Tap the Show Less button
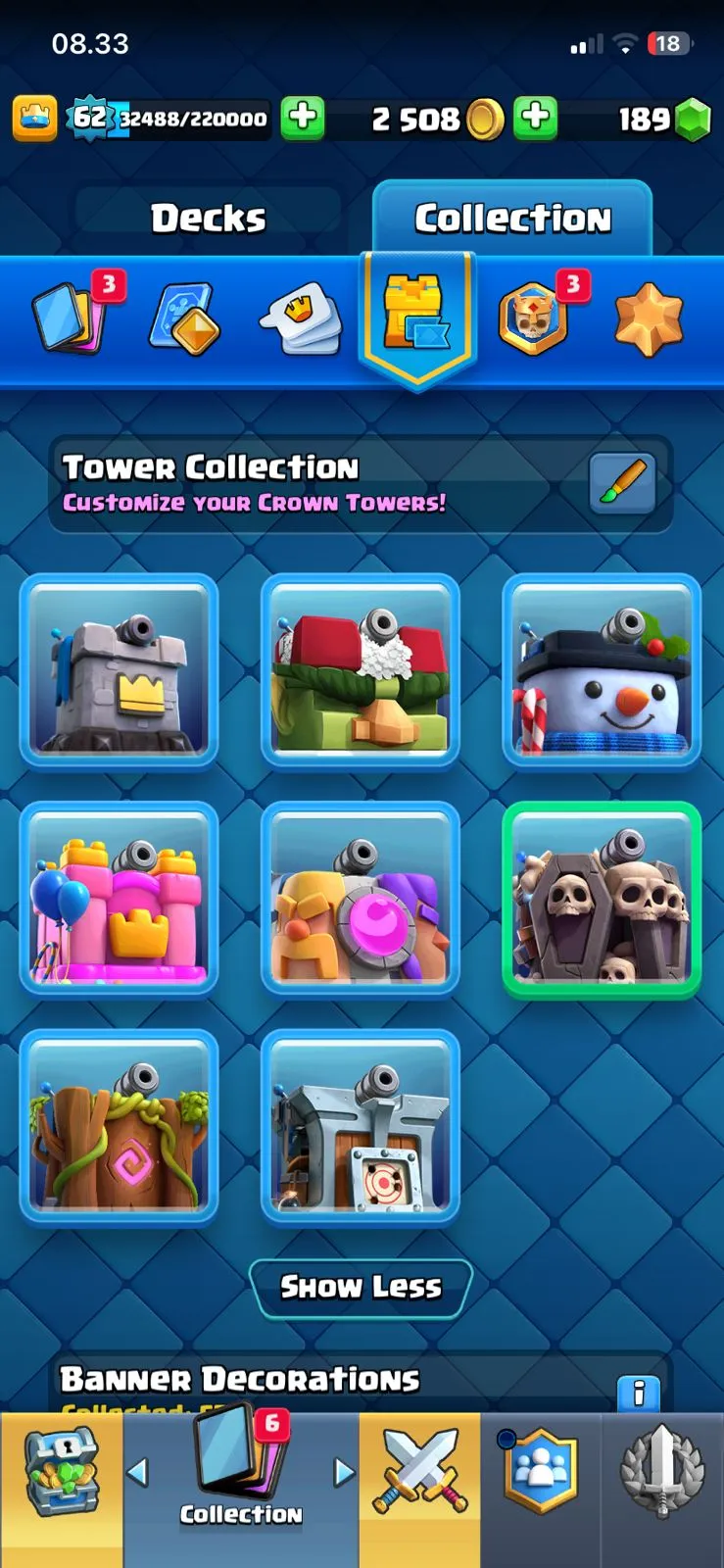This screenshot has width=724, height=1568. tap(362, 1288)
